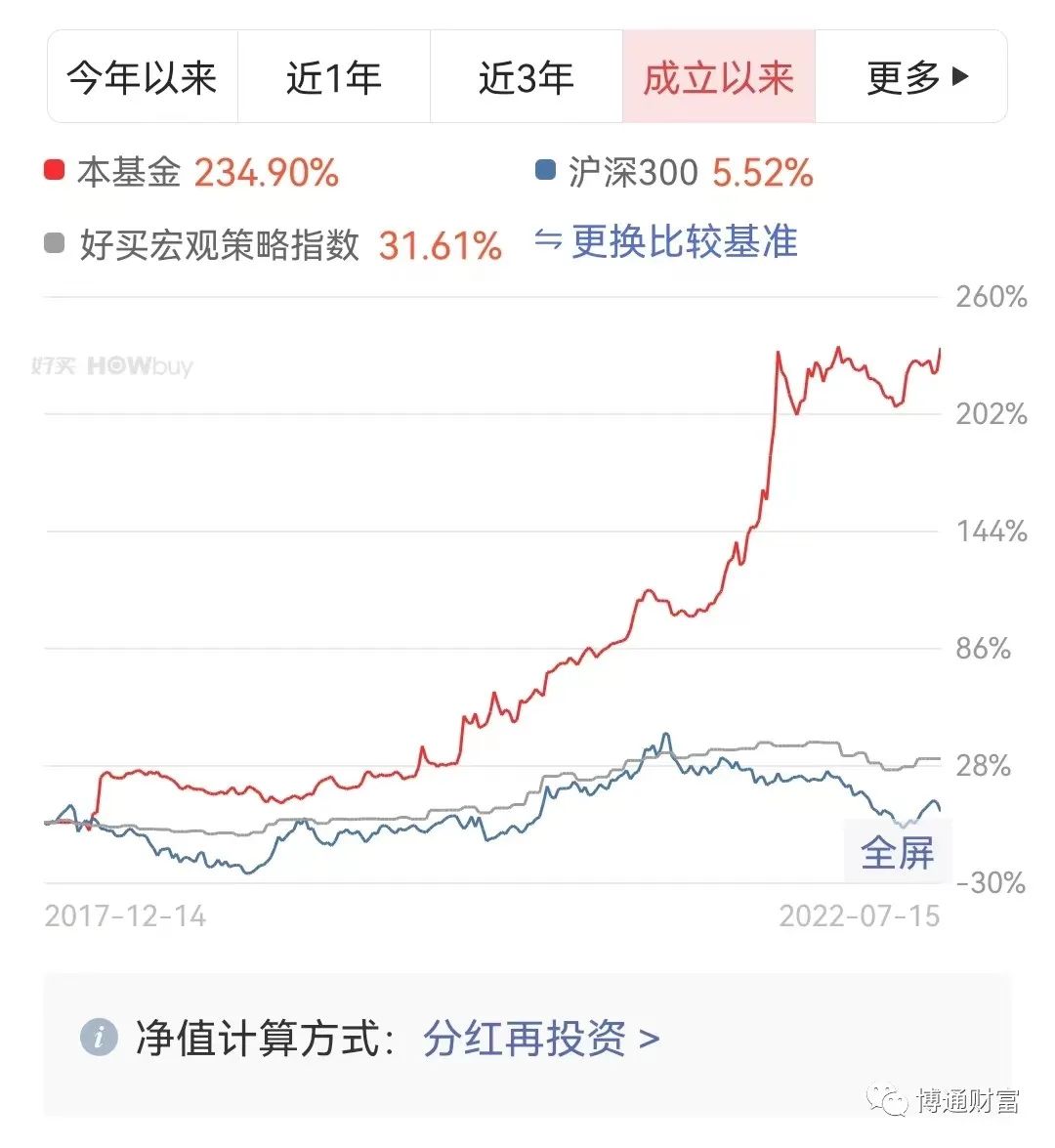The image size is (1055, 1148).
Task: Tap the info icon beside 净值计算方式
Action: click(99, 1038)
